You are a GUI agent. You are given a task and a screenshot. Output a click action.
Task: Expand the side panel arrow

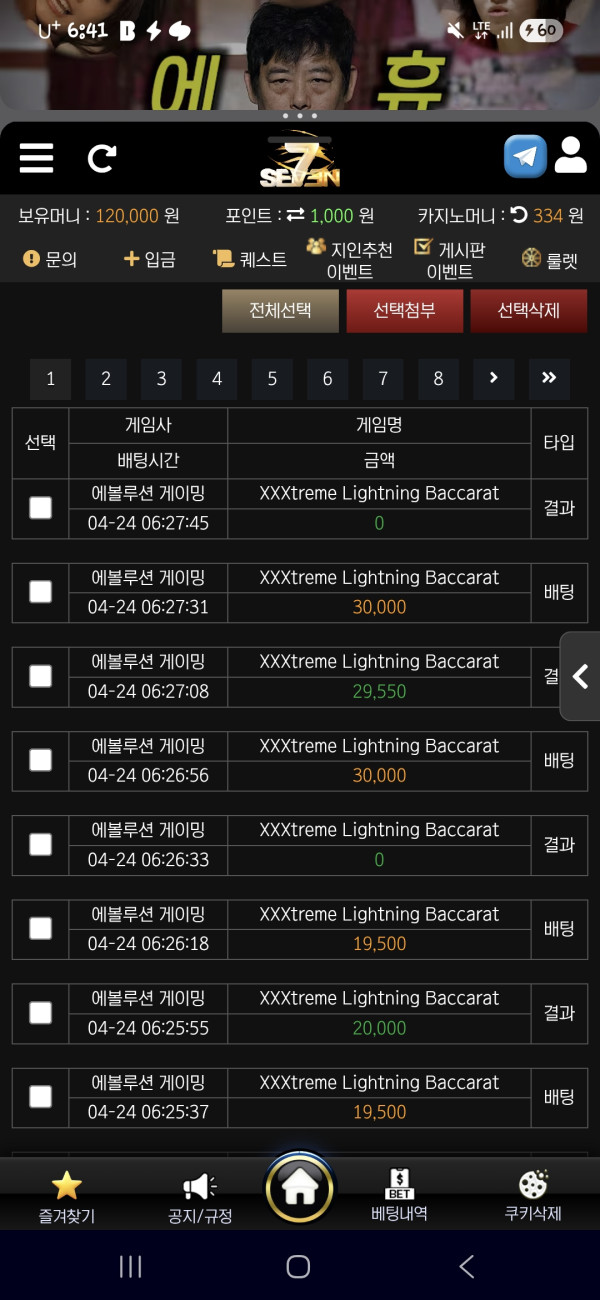[x=580, y=677]
